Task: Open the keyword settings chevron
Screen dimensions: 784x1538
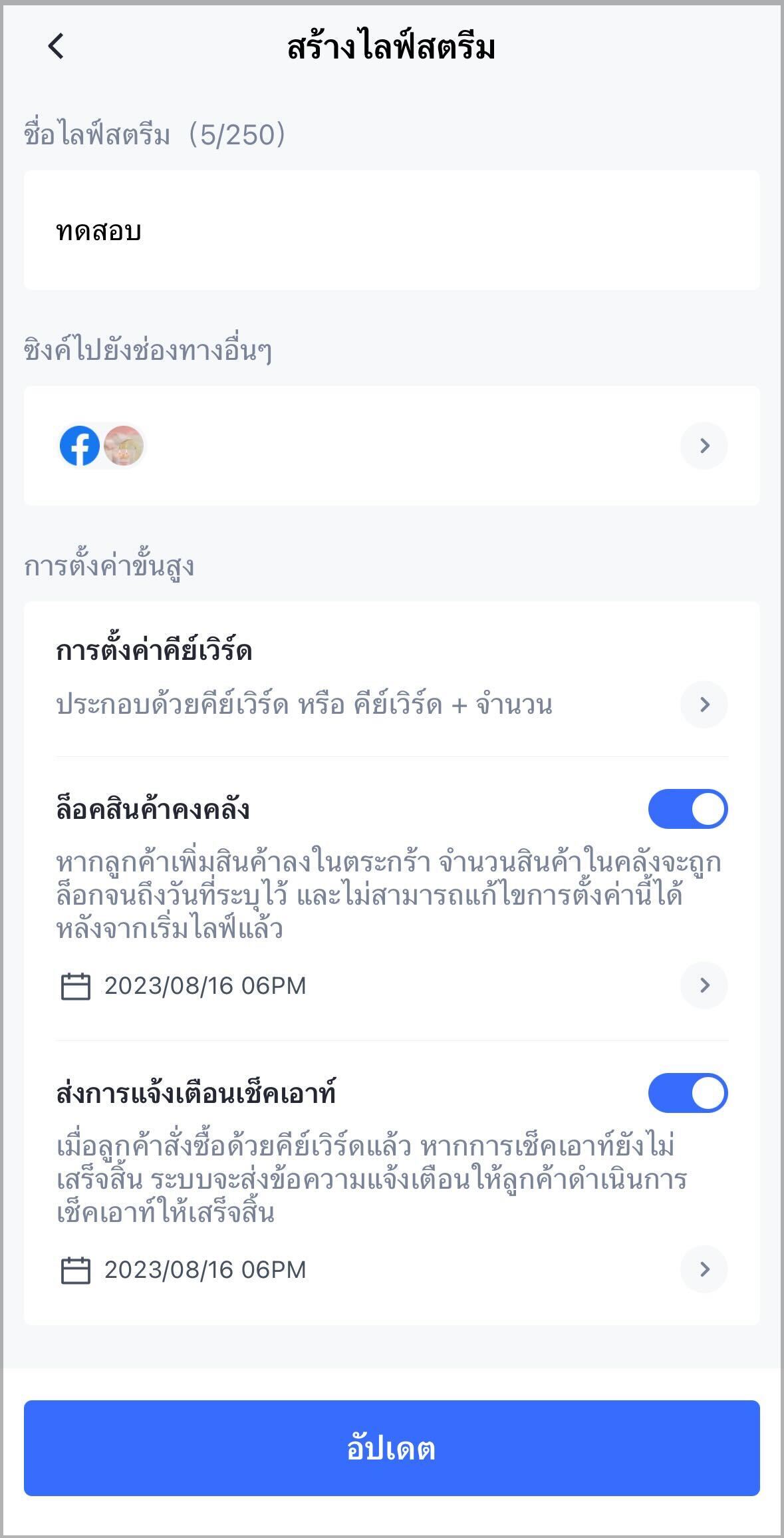Action: point(704,703)
